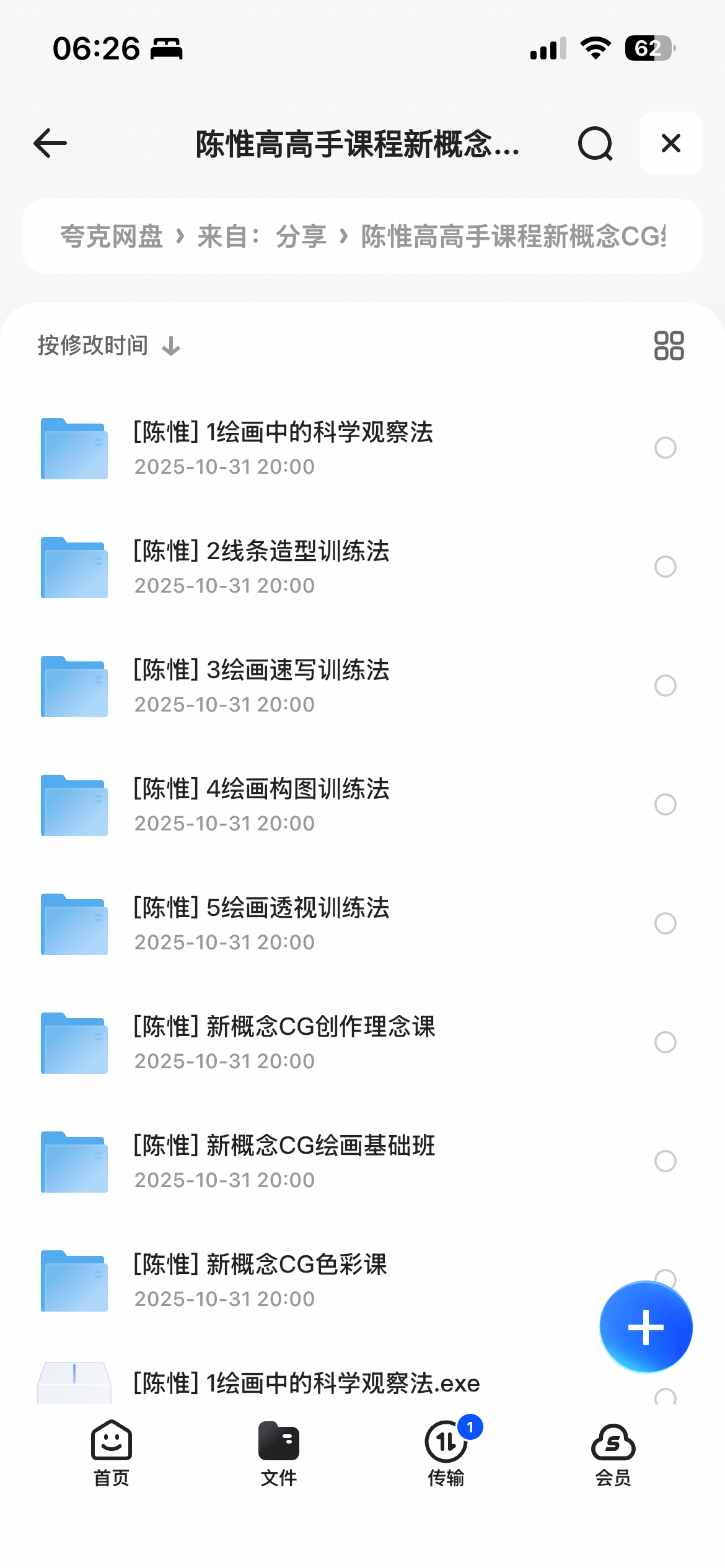Open folder 4绘画构图训练法
This screenshot has height=1568, width=725.
point(261,804)
